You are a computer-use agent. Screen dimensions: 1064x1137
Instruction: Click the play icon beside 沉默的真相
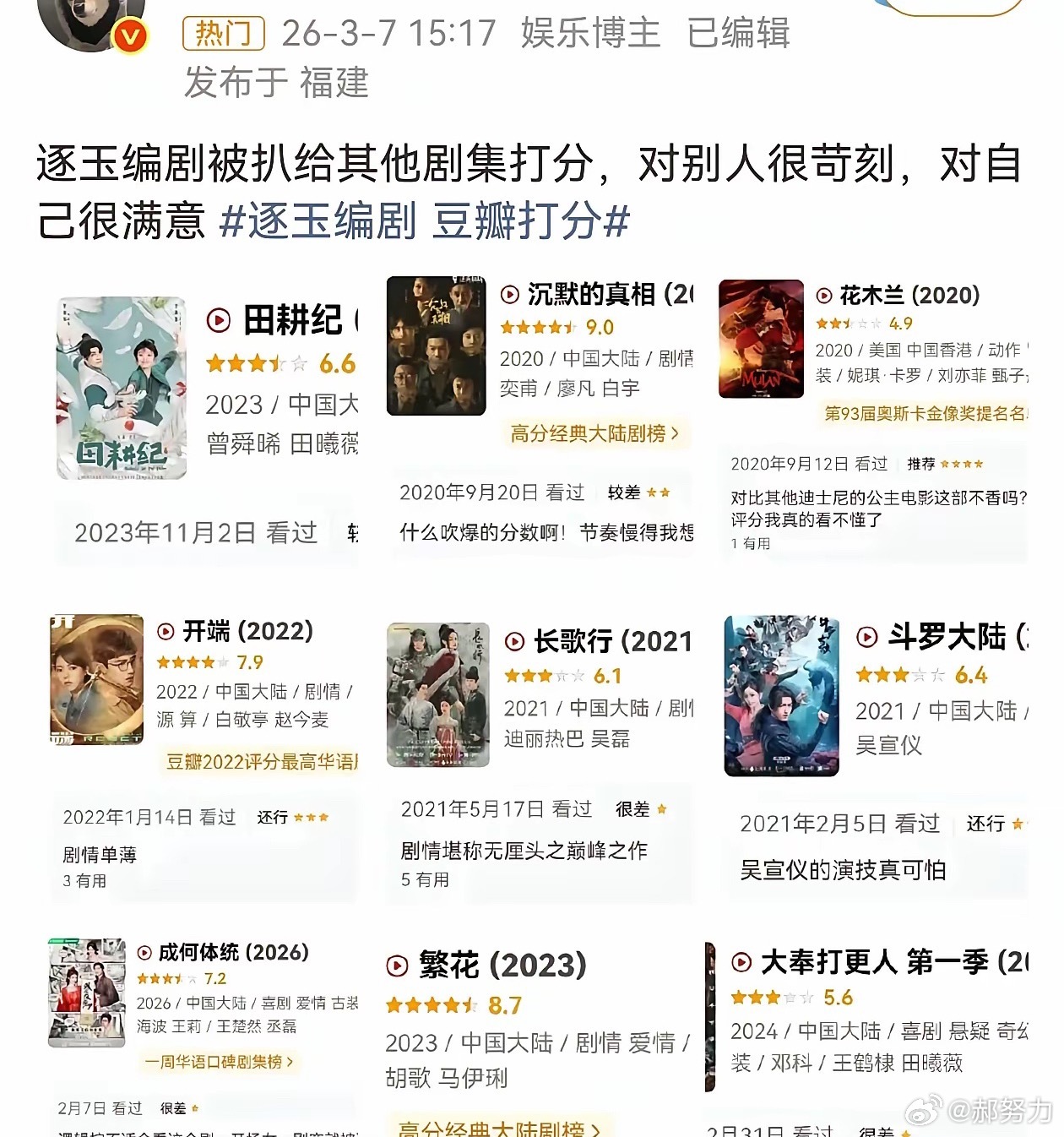[508, 296]
